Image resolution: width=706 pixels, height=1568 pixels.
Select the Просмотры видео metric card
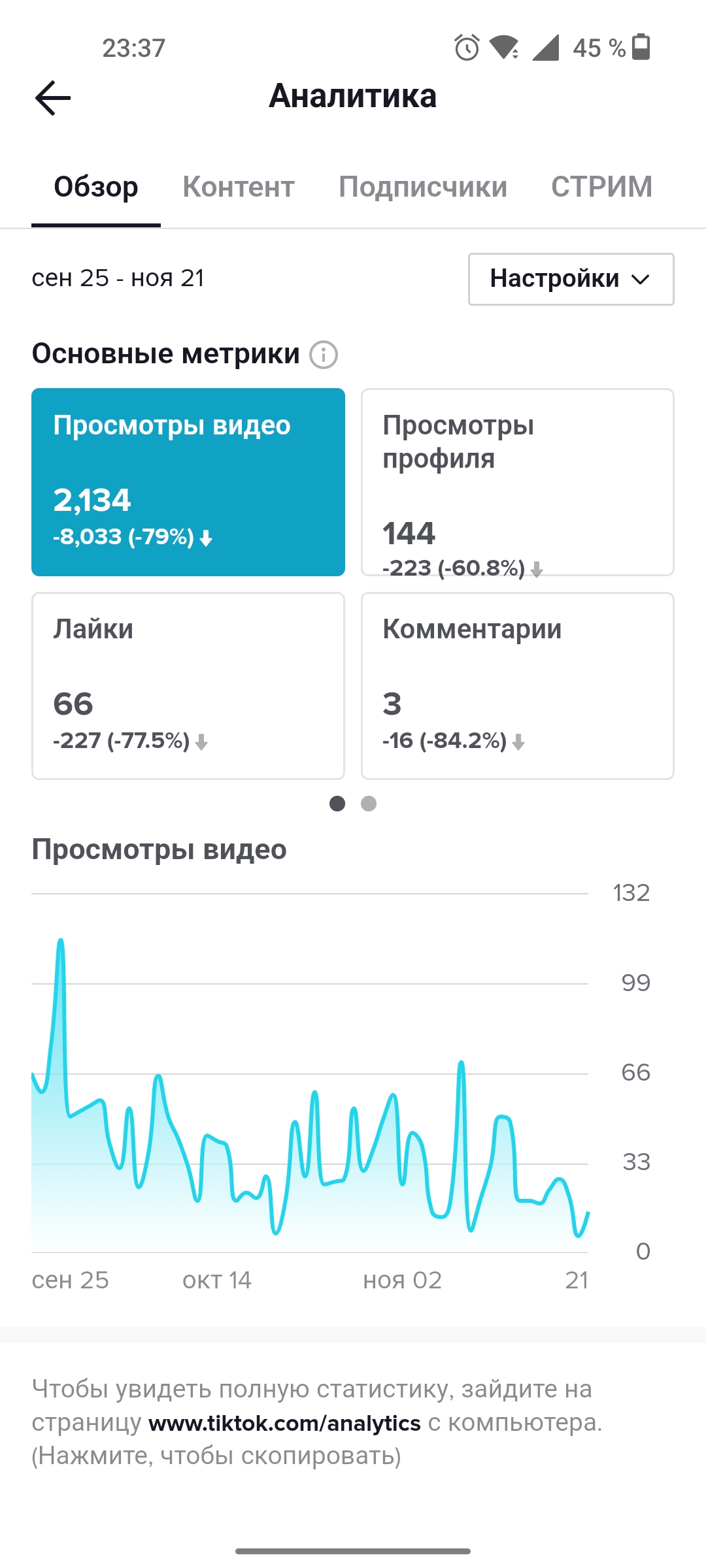tap(188, 482)
